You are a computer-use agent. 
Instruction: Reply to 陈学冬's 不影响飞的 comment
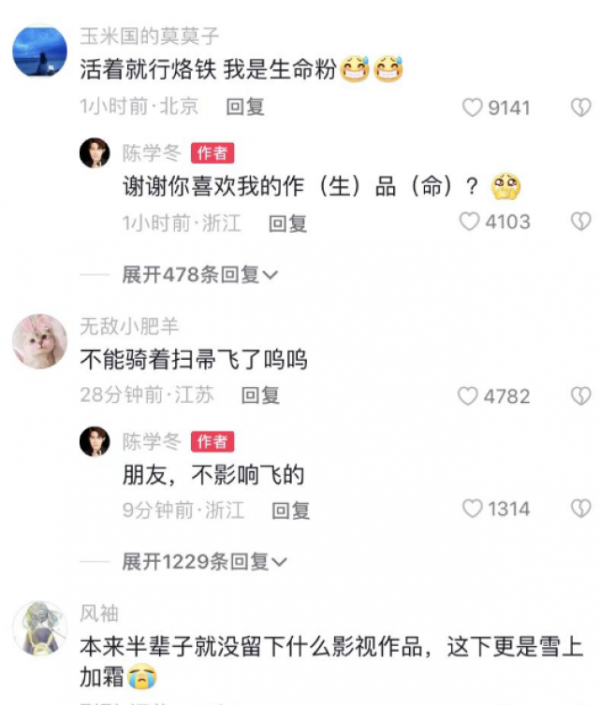coord(290,511)
